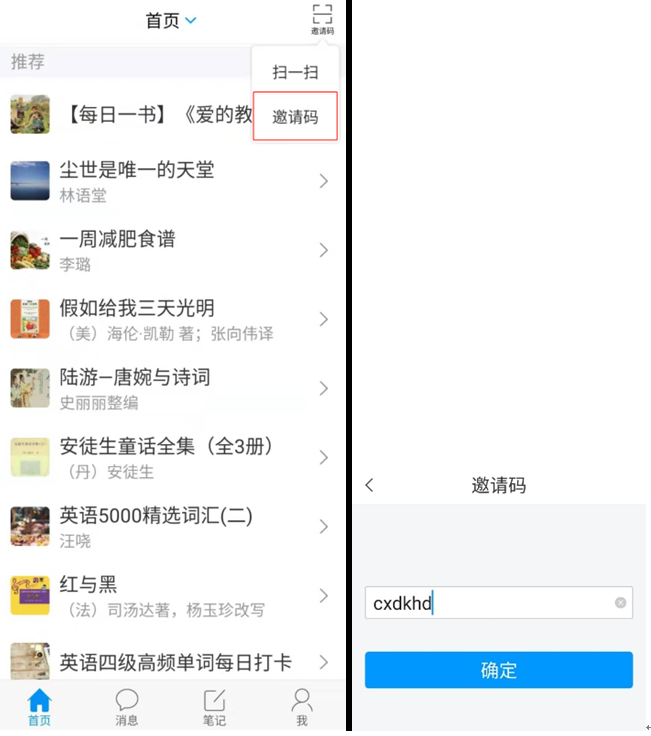Screen dimensions: 651x736
Task: Switch to the 笔记 tab
Action: click(x=214, y=706)
